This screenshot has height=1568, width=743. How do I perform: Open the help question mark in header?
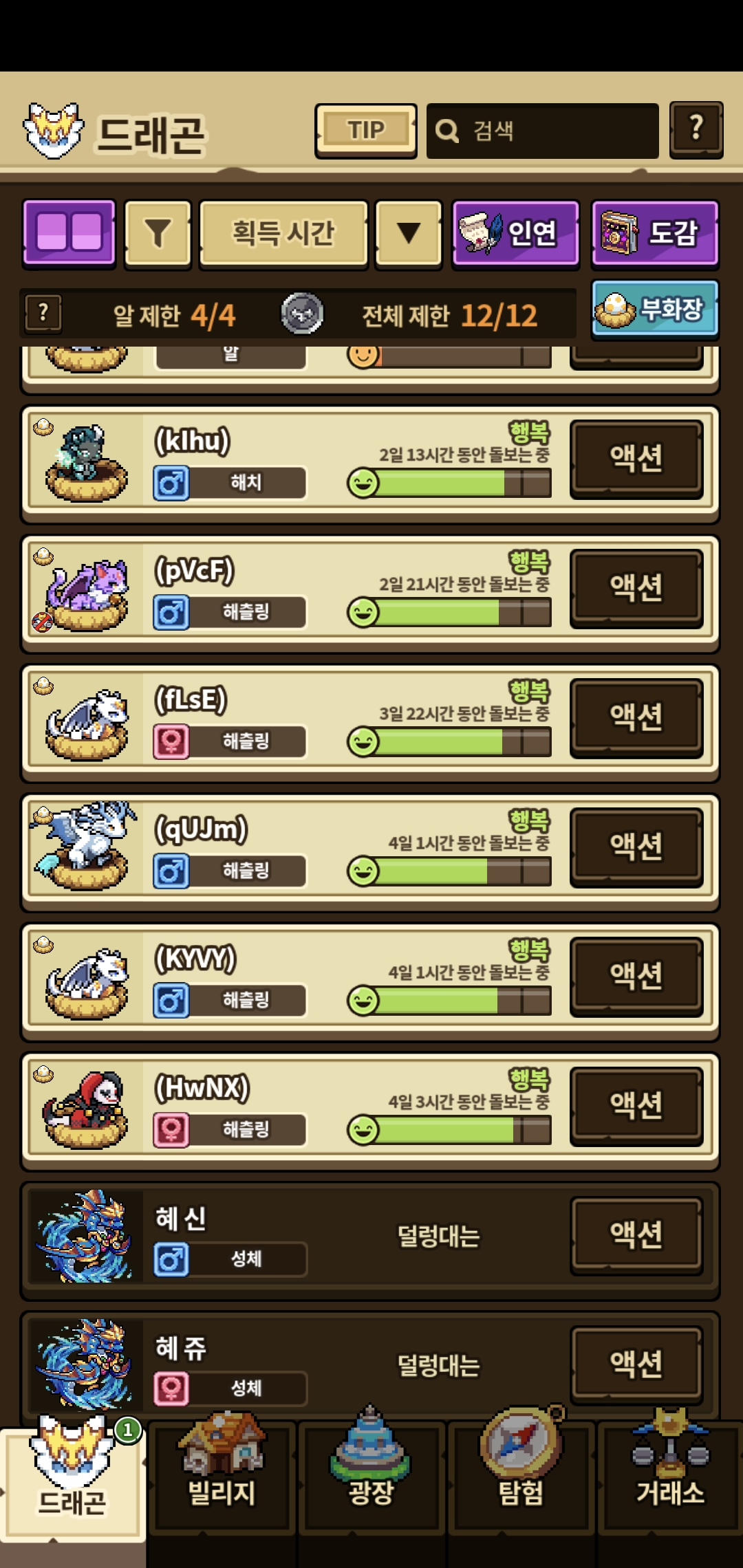point(696,129)
